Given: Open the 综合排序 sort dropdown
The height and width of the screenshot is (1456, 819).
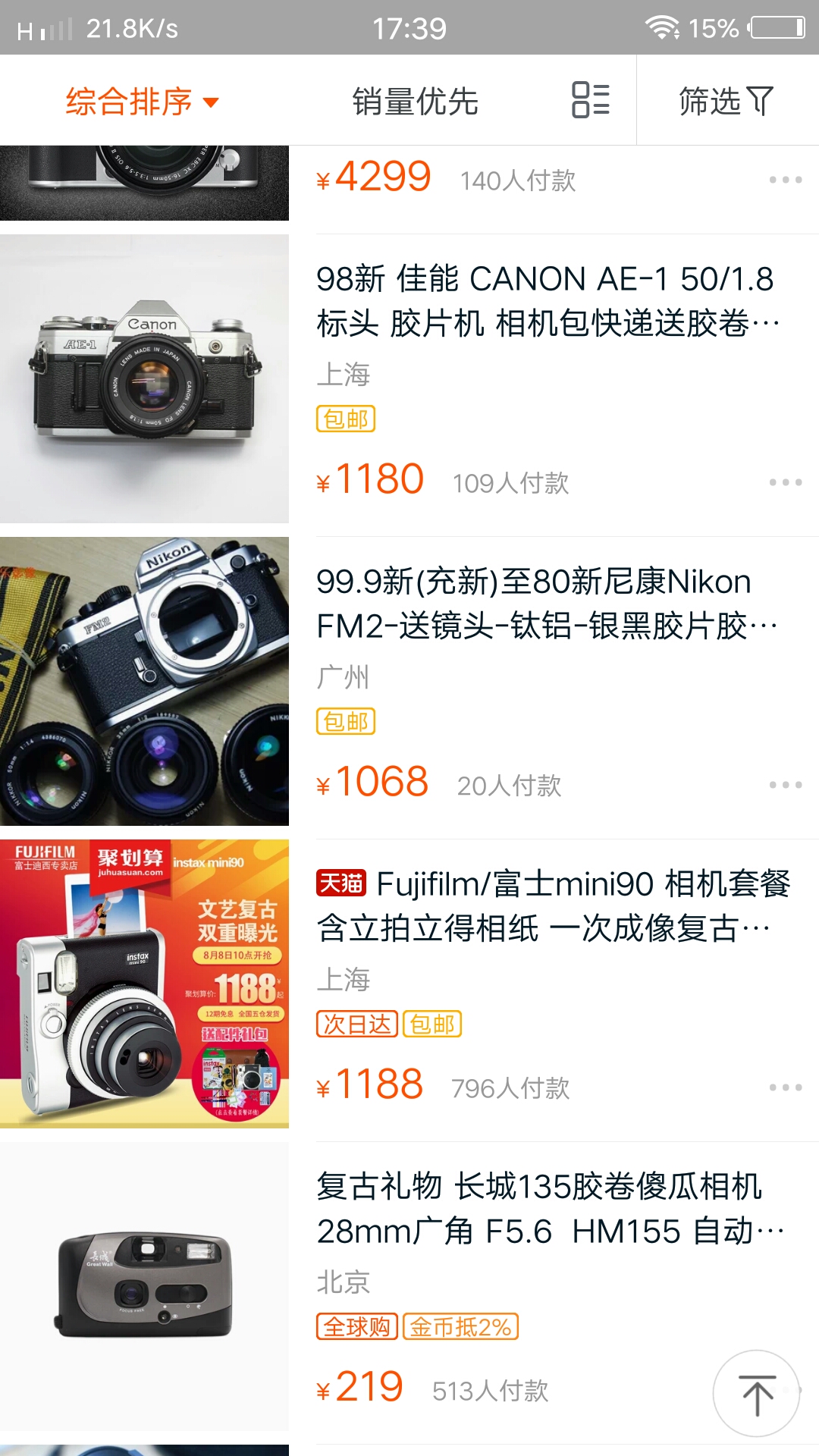Looking at the screenshot, I should [x=142, y=102].
